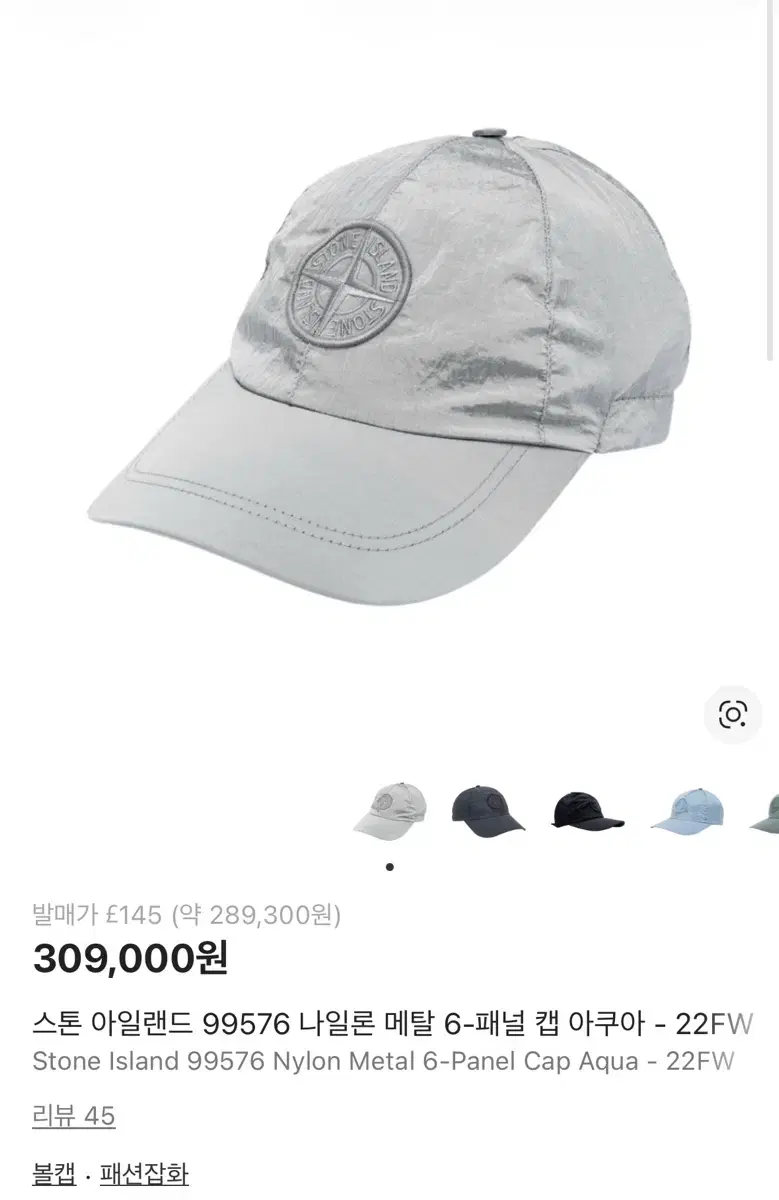Screen dimensions: 779x1200
Task: Select the light blue cap thumbnail
Action: (689, 810)
